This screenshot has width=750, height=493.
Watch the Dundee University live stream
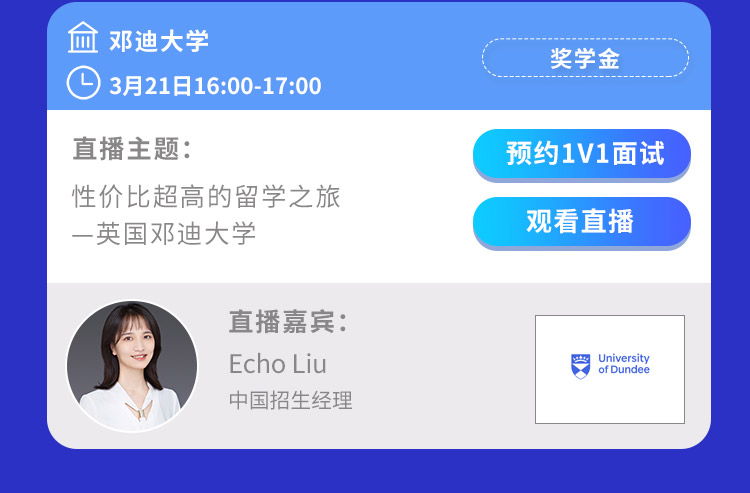(582, 221)
